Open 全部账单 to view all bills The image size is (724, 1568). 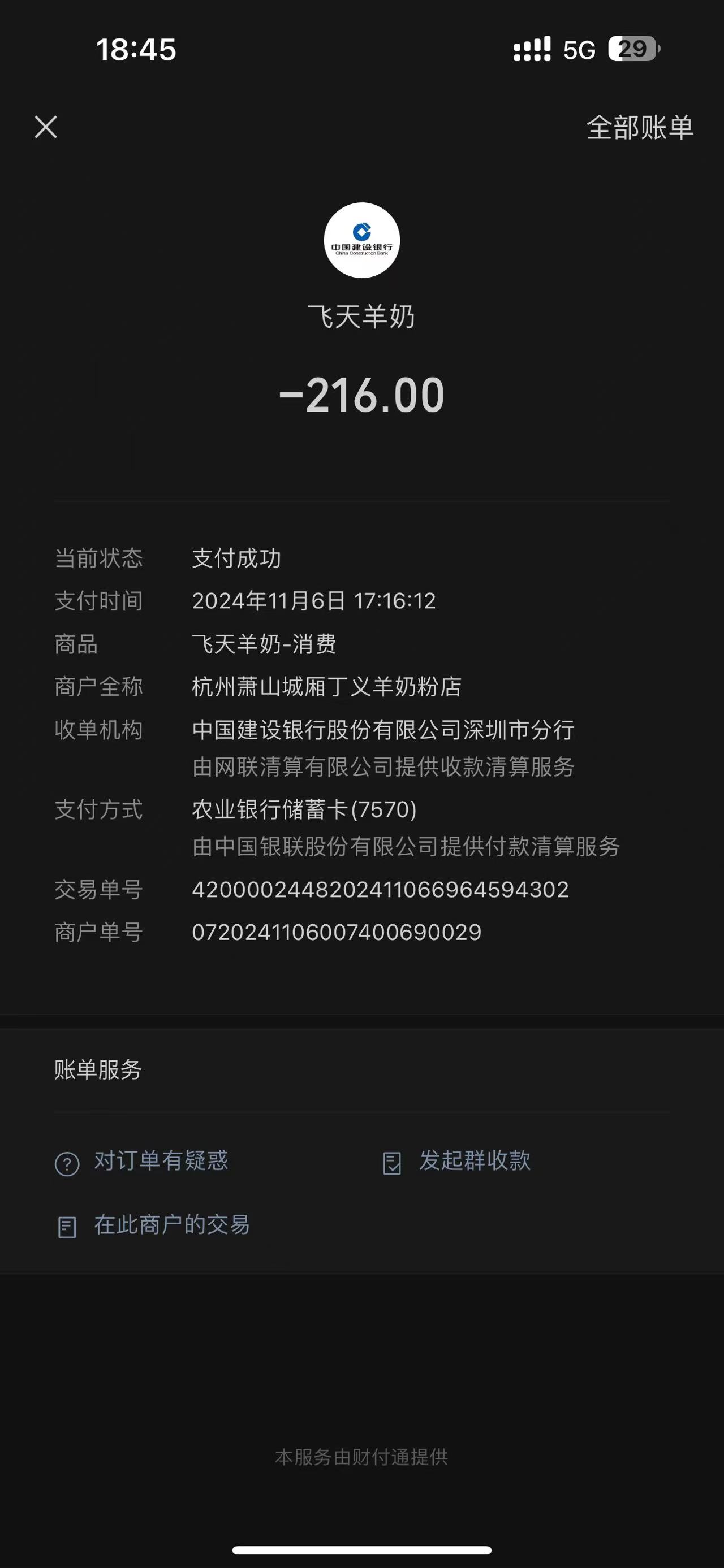[639, 128]
